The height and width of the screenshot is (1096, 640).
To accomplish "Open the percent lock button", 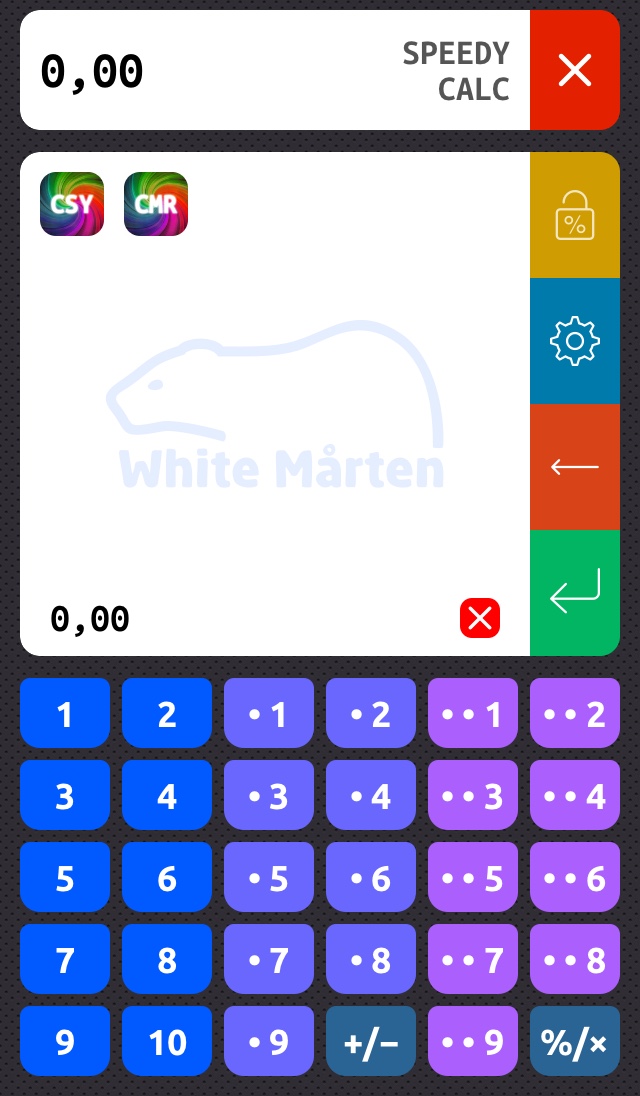I will pos(574,215).
